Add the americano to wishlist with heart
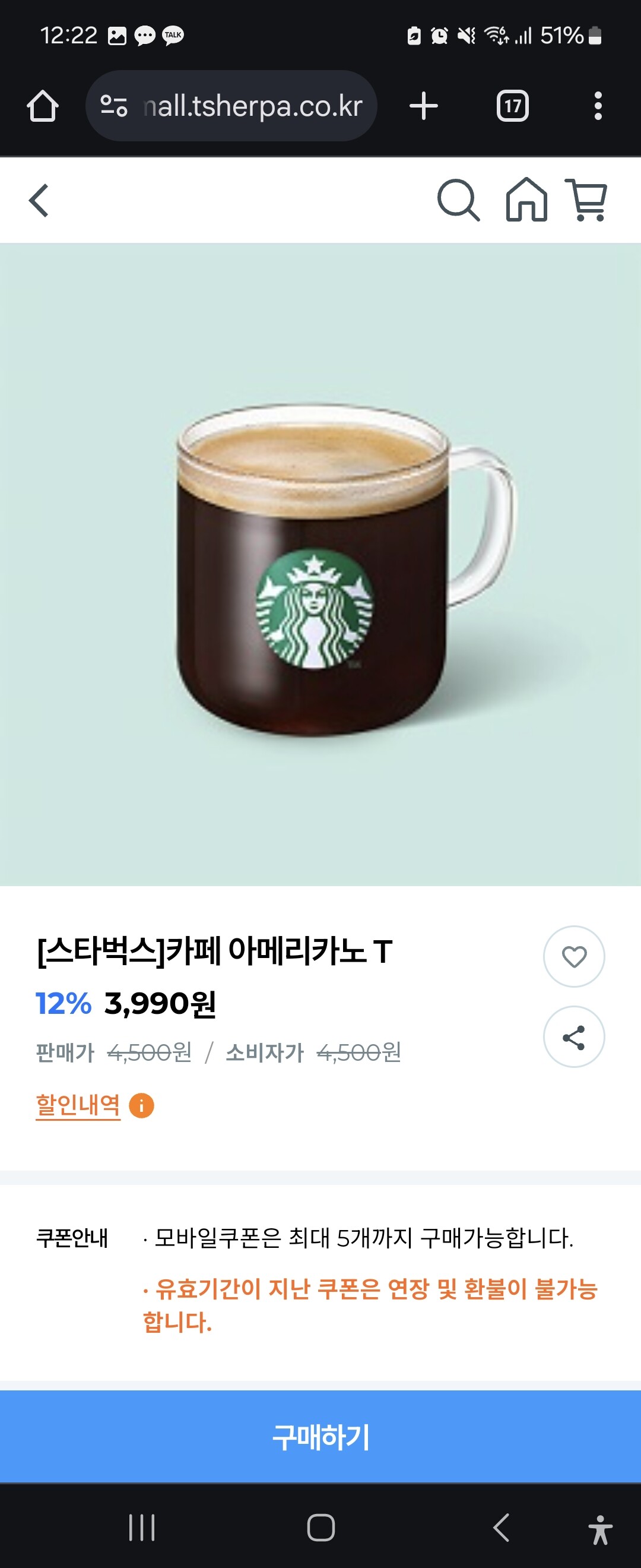Screen dimensions: 641x1568 coord(573,956)
